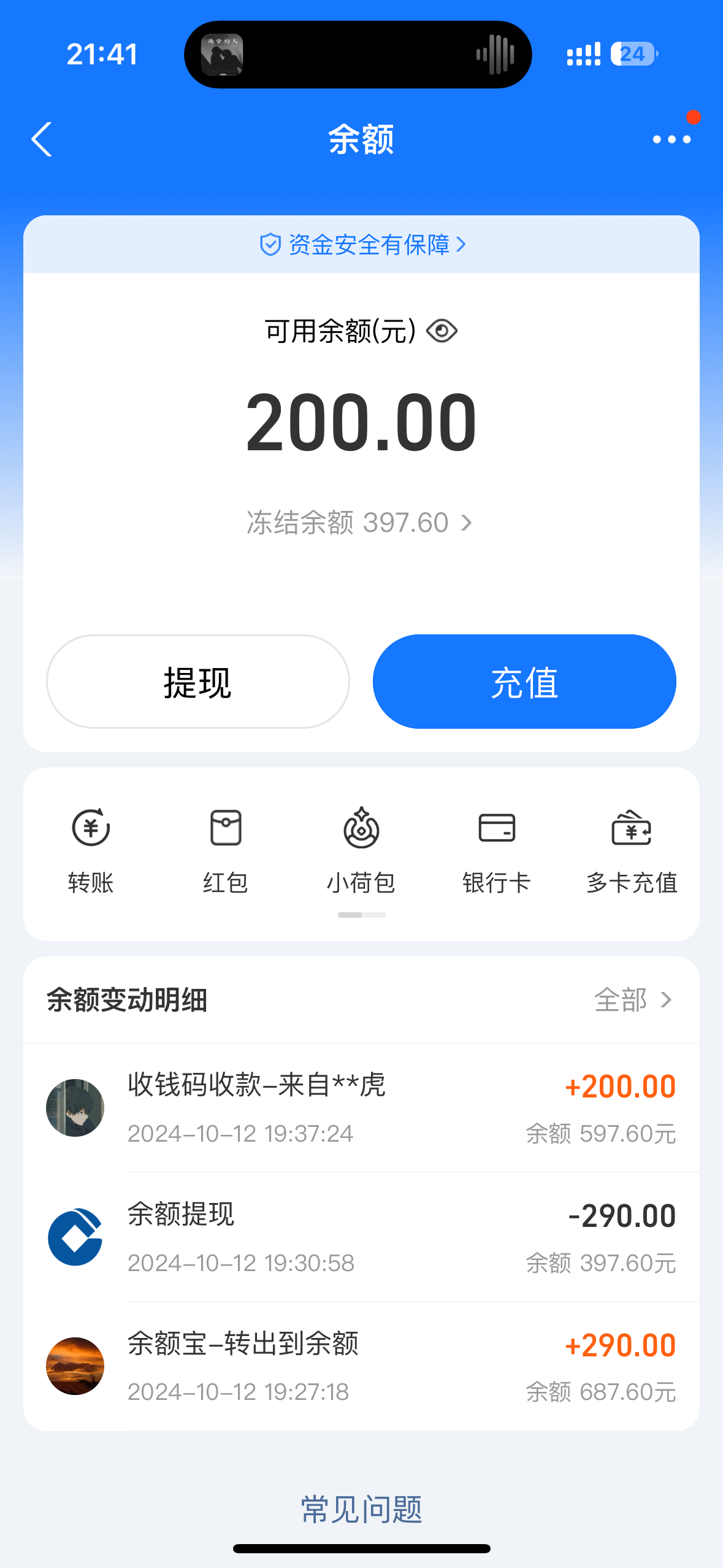Image resolution: width=723 pixels, height=1568 pixels.
Task: Open the 资金安全有保障 security link
Action: [362, 244]
